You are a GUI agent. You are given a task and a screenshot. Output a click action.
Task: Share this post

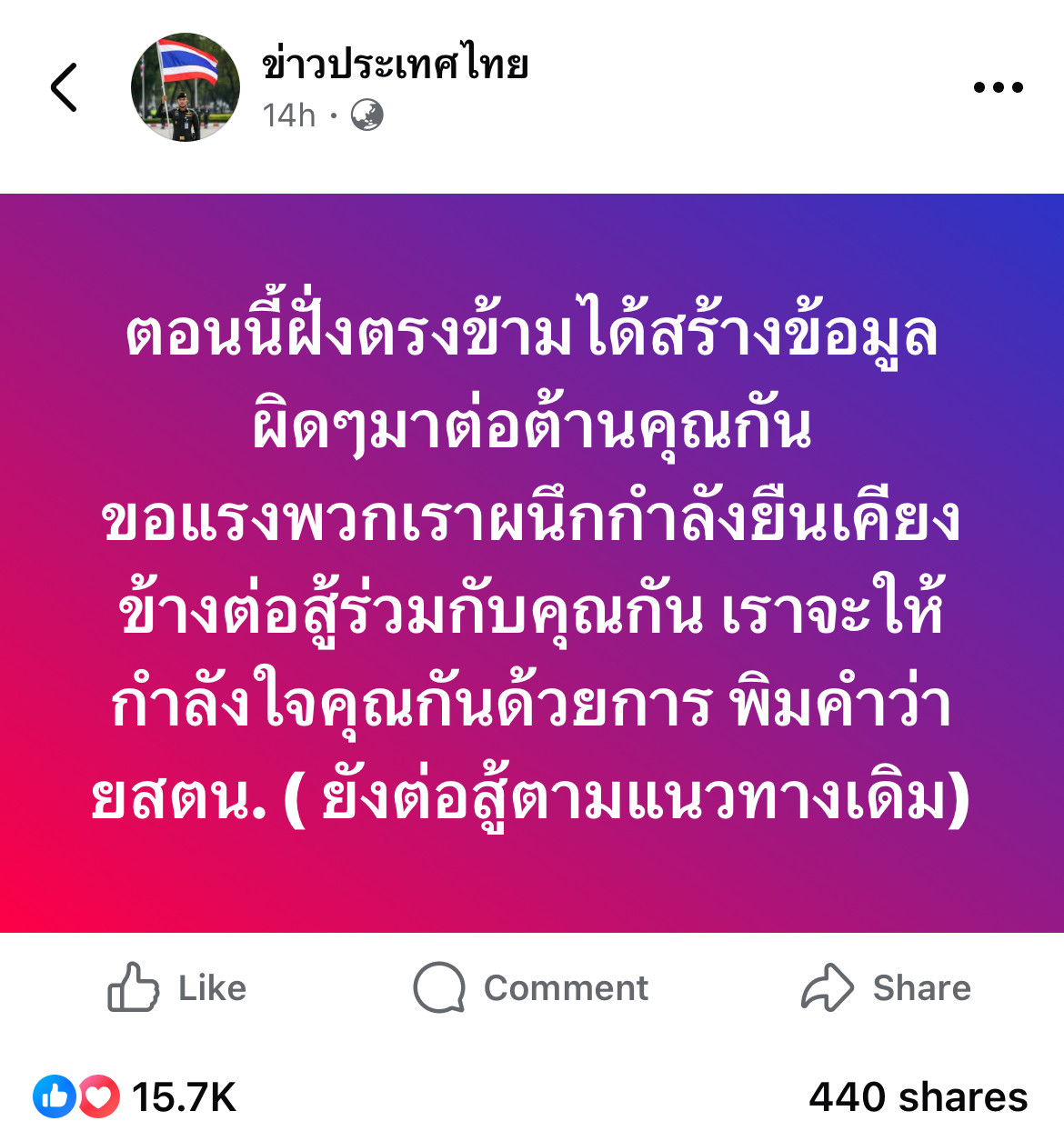coord(886,987)
